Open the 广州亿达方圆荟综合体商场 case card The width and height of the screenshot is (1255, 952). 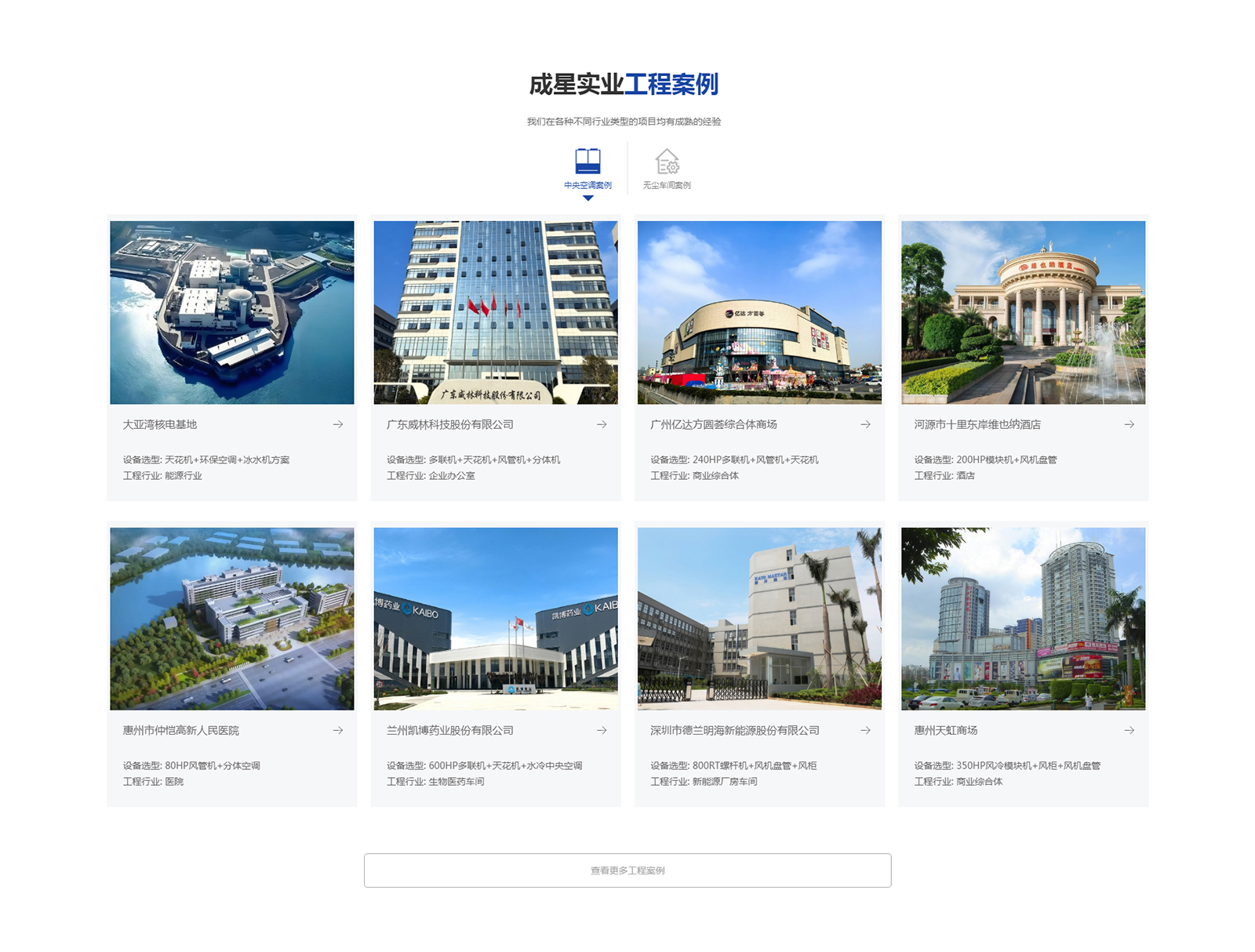(759, 358)
